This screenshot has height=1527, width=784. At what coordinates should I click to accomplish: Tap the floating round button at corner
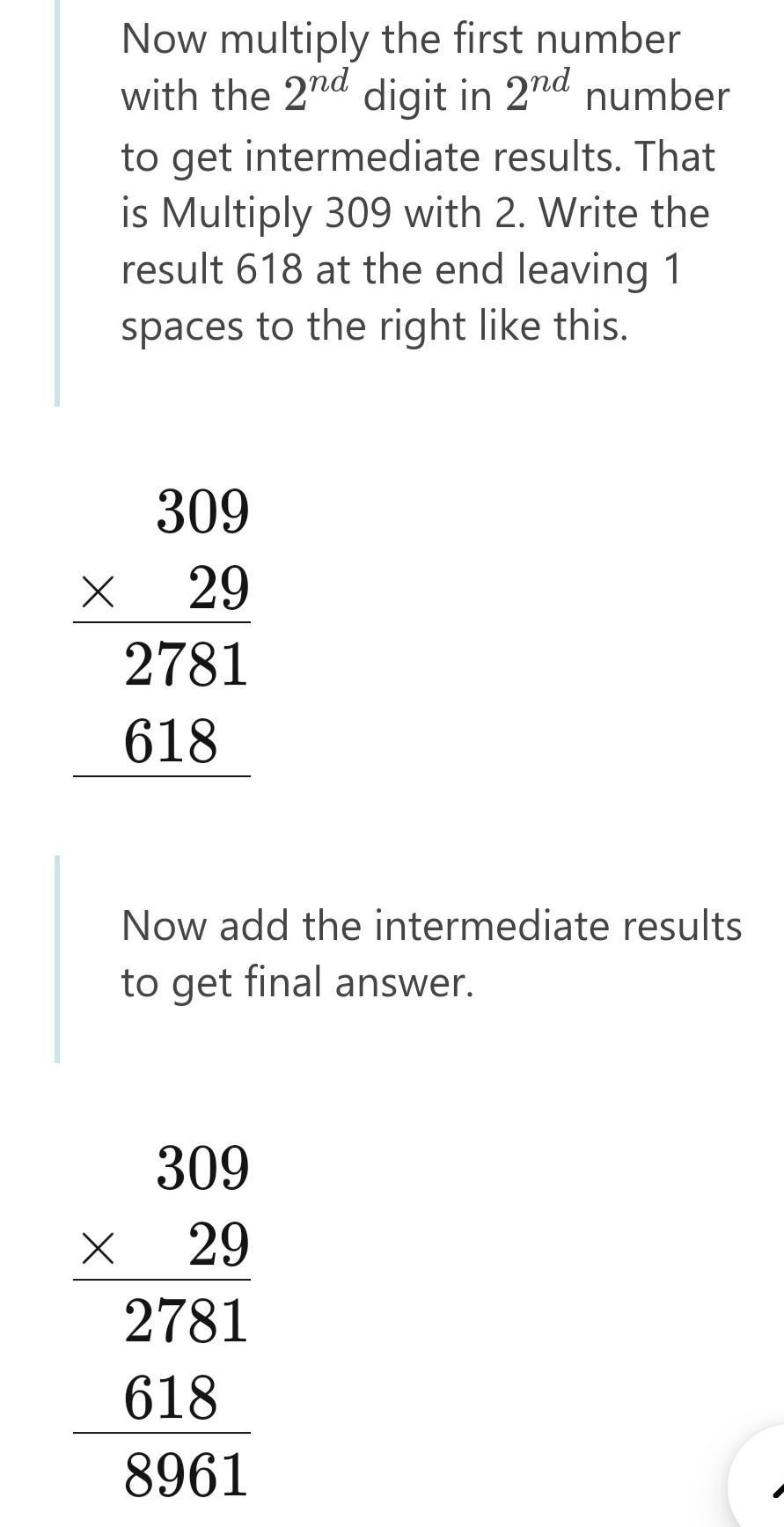[764, 1486]
